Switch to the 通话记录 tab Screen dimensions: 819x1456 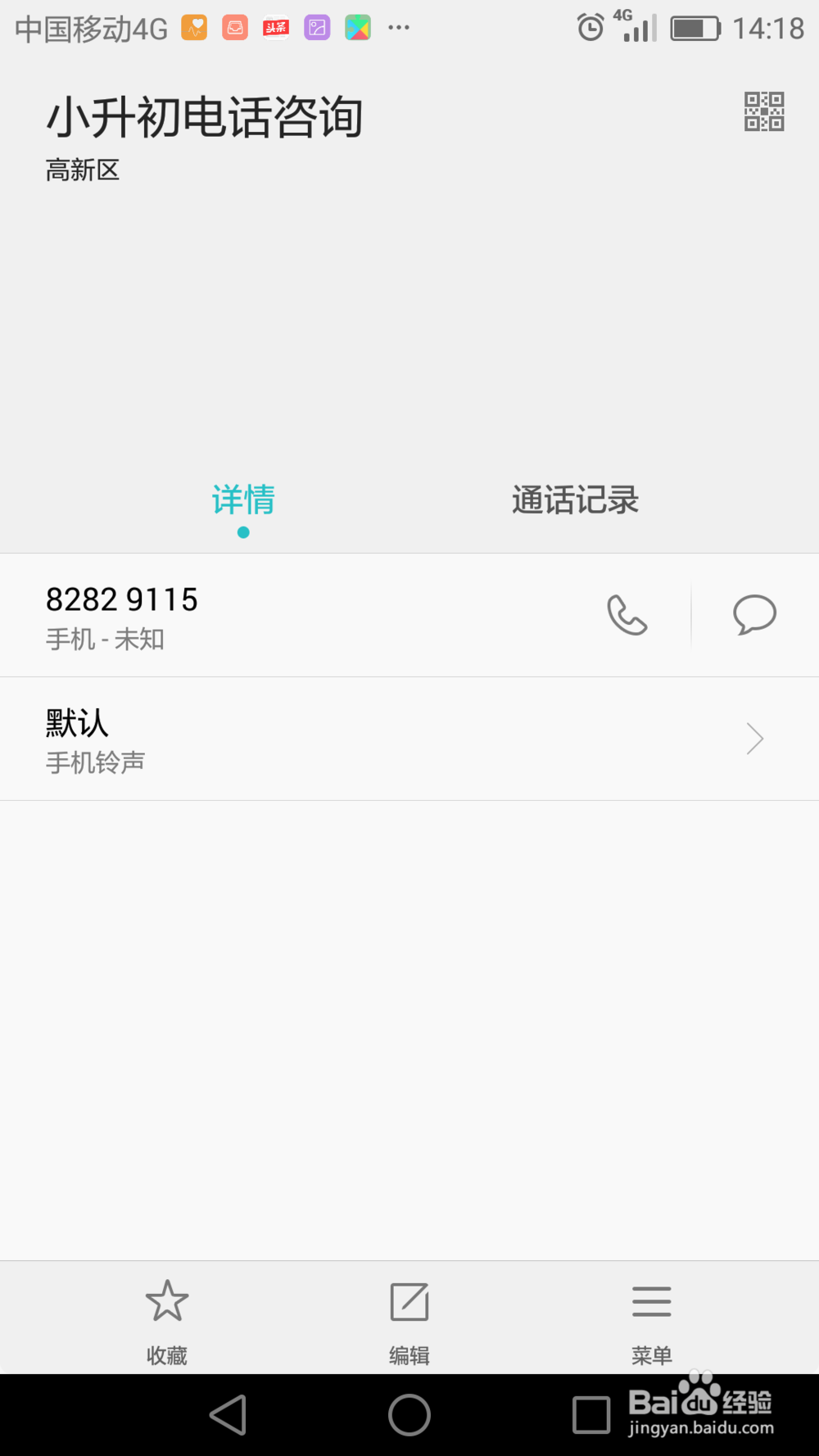click(x=575, y=500)
